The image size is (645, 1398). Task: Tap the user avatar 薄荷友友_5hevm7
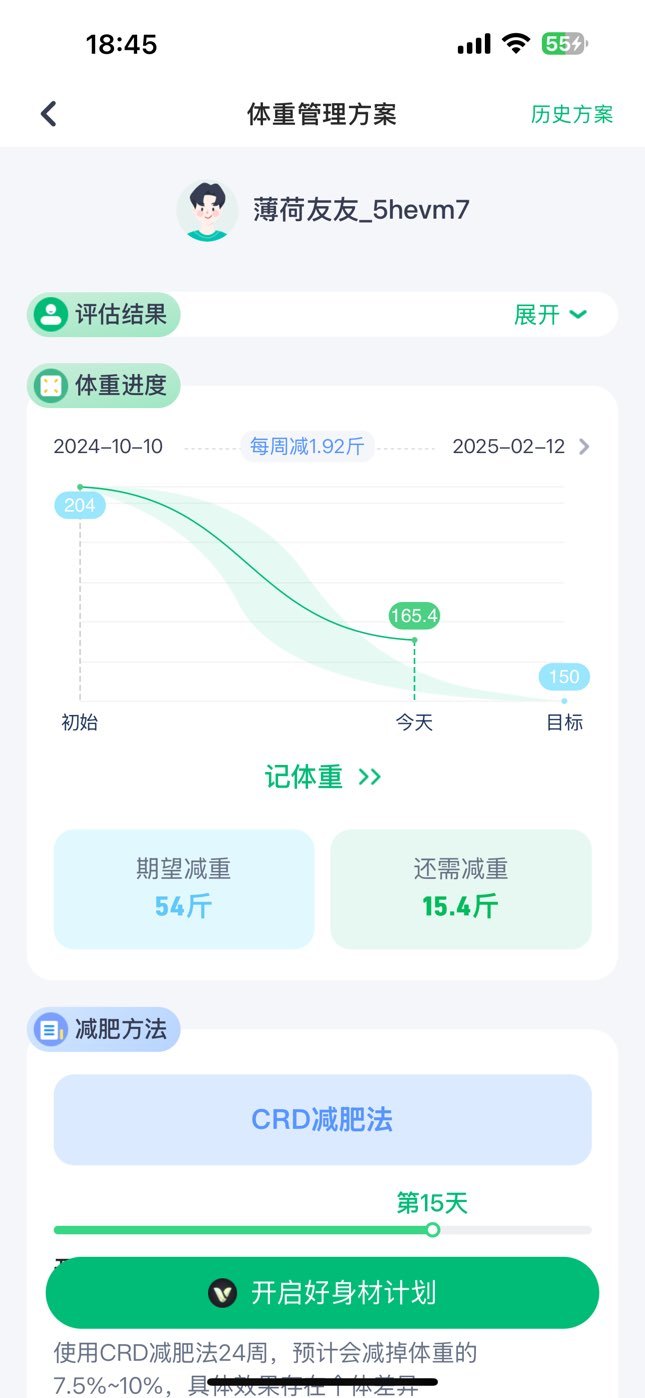tap(208, 211)
